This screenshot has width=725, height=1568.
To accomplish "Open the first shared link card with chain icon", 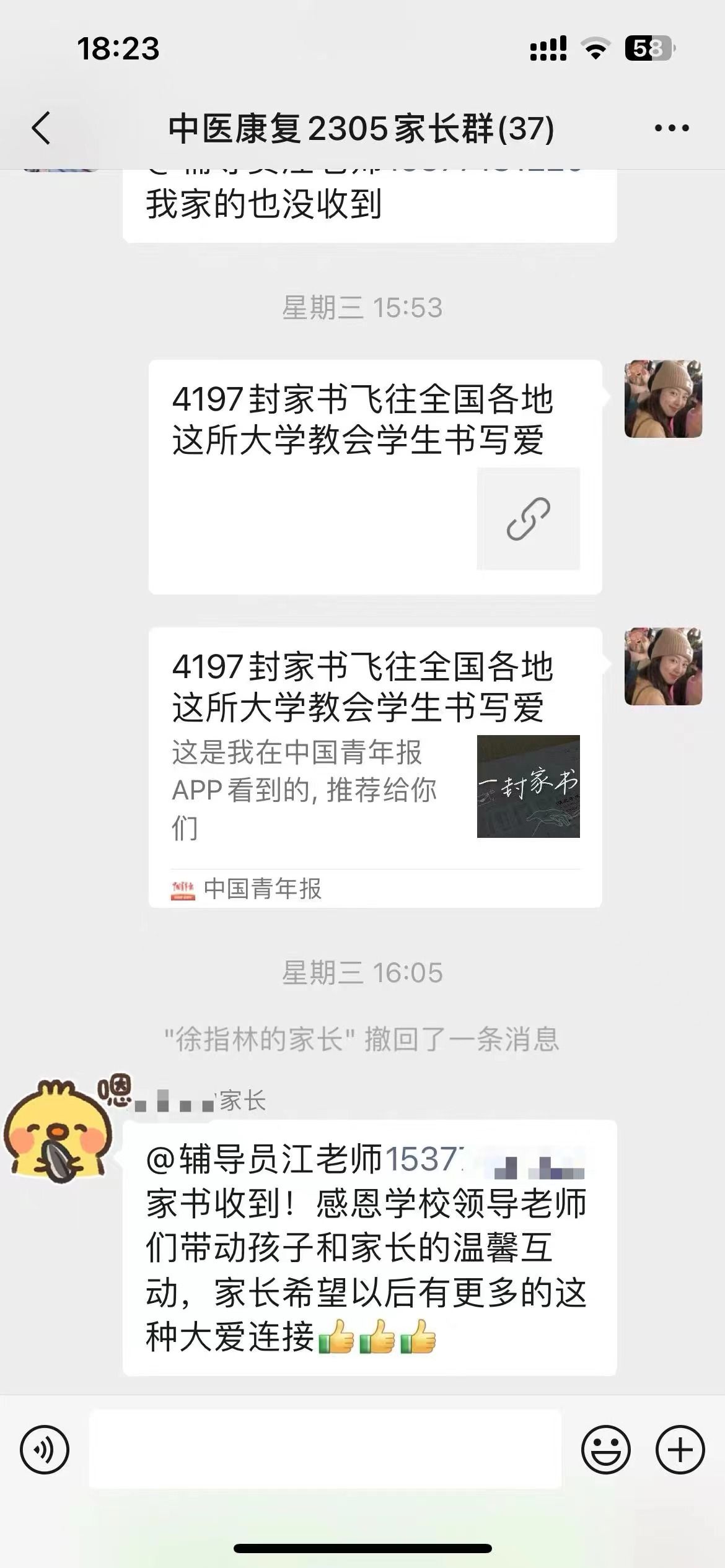I will point(375,477).
